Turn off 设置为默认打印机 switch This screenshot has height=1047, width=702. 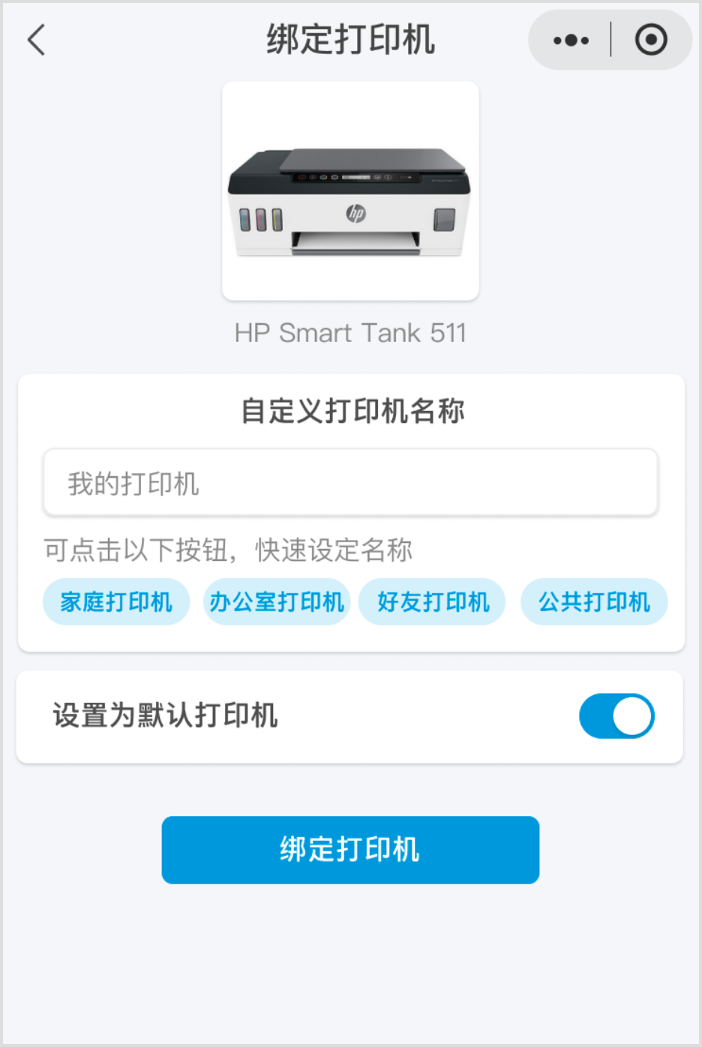616,717
